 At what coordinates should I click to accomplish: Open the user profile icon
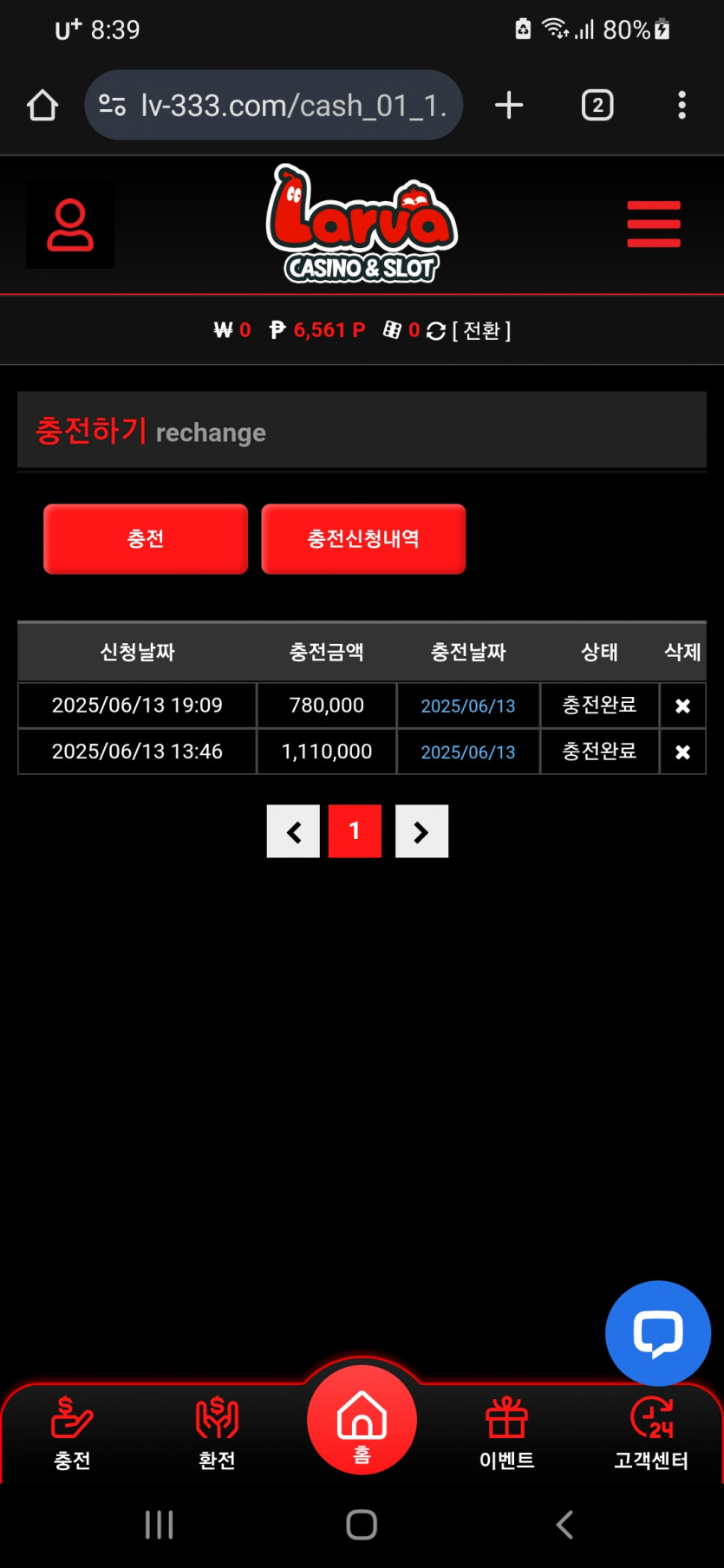(x=70, y=225)
